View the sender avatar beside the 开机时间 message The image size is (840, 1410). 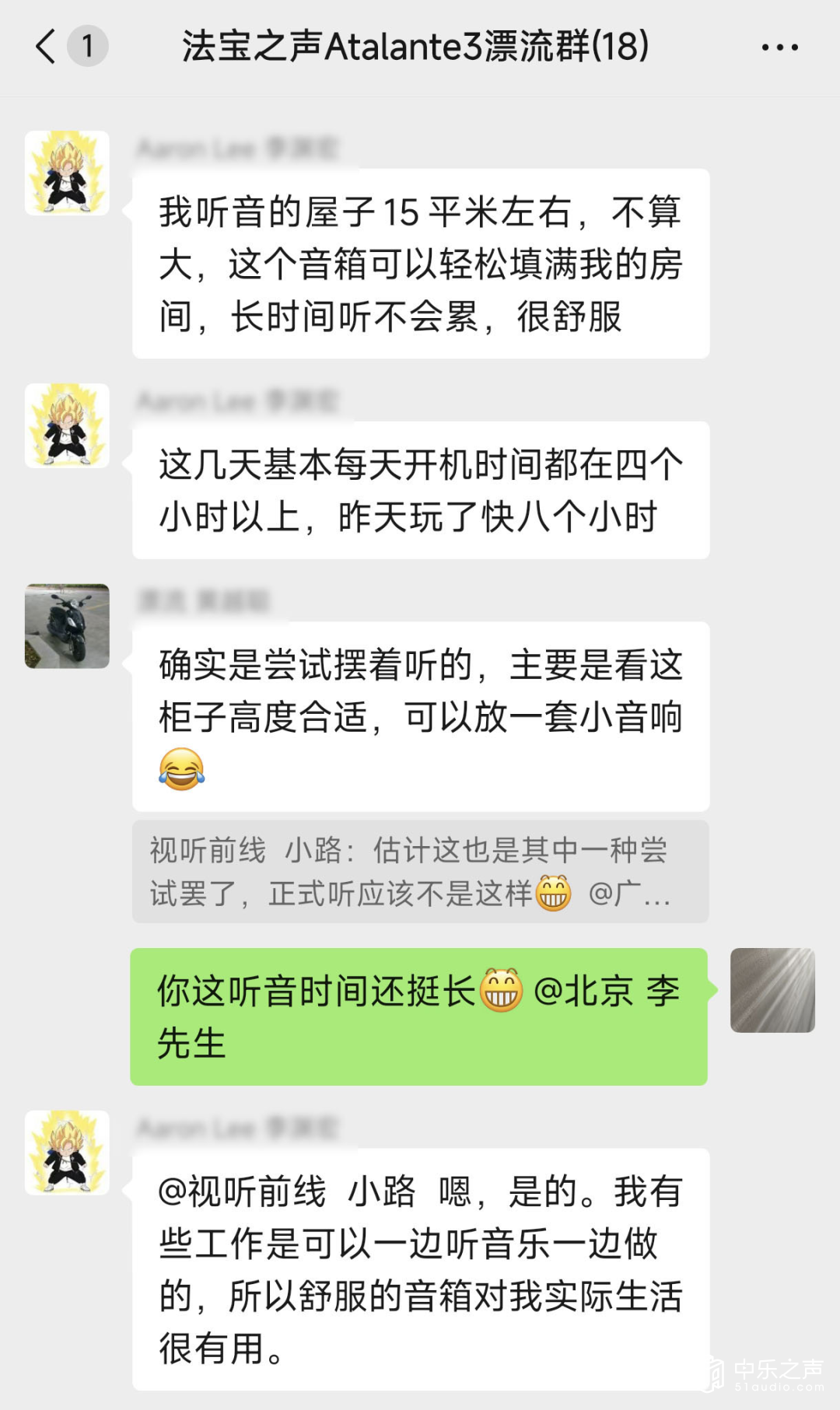[67, 425]
